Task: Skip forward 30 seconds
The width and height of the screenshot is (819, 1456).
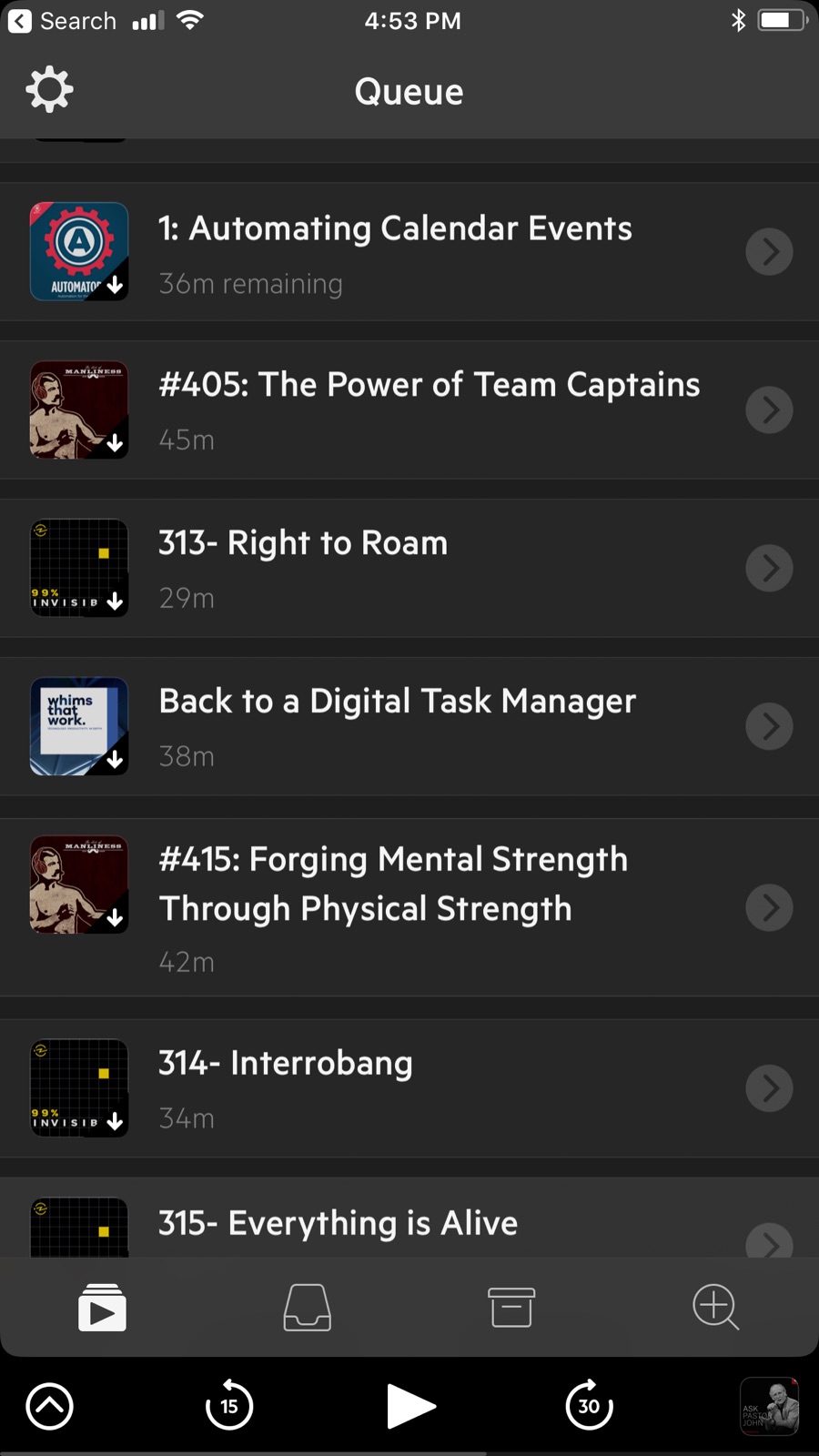Action: coord(589,1405)
